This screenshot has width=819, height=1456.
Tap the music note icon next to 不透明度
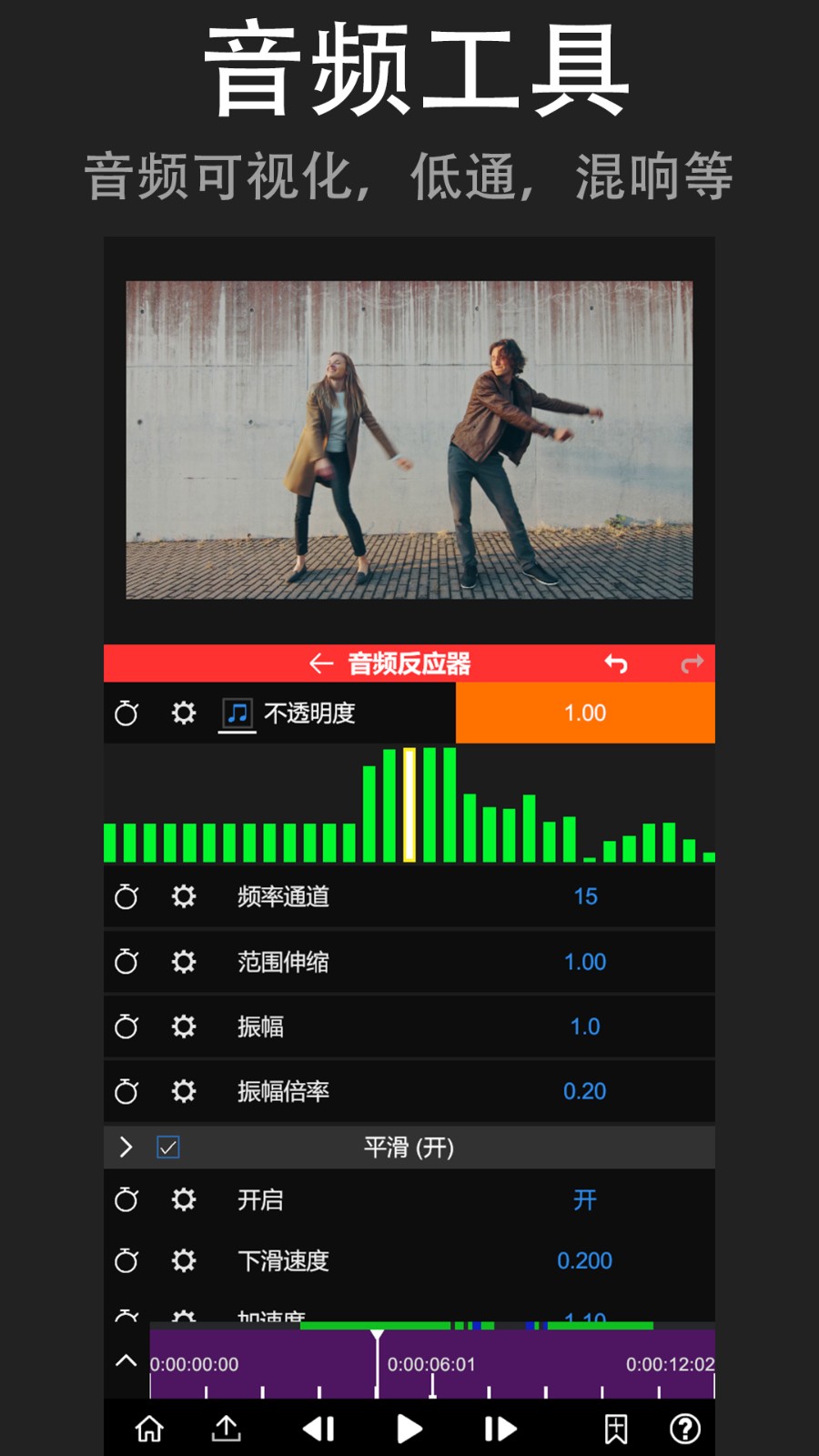tap(234, 713)
